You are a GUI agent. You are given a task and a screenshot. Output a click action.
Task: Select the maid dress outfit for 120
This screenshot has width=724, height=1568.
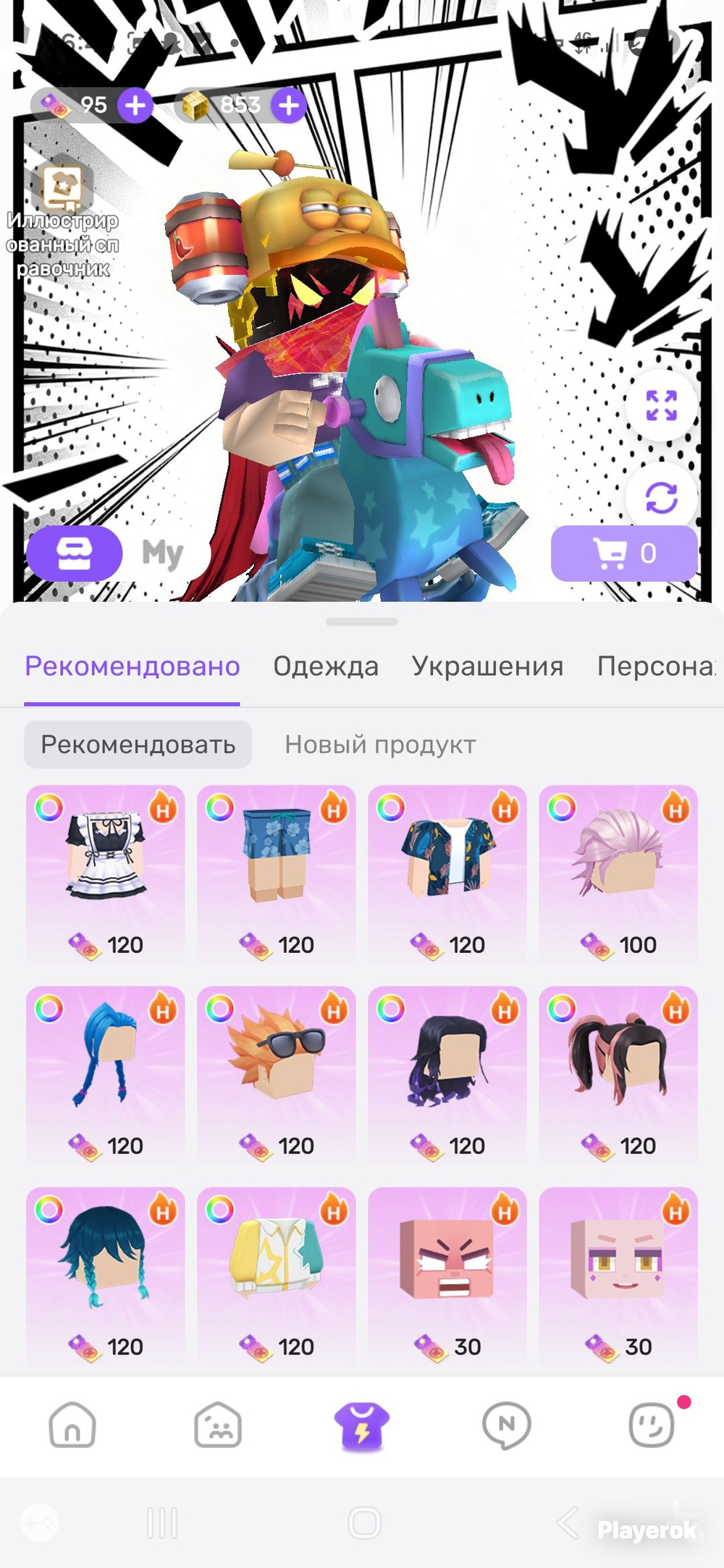(106, 874)
